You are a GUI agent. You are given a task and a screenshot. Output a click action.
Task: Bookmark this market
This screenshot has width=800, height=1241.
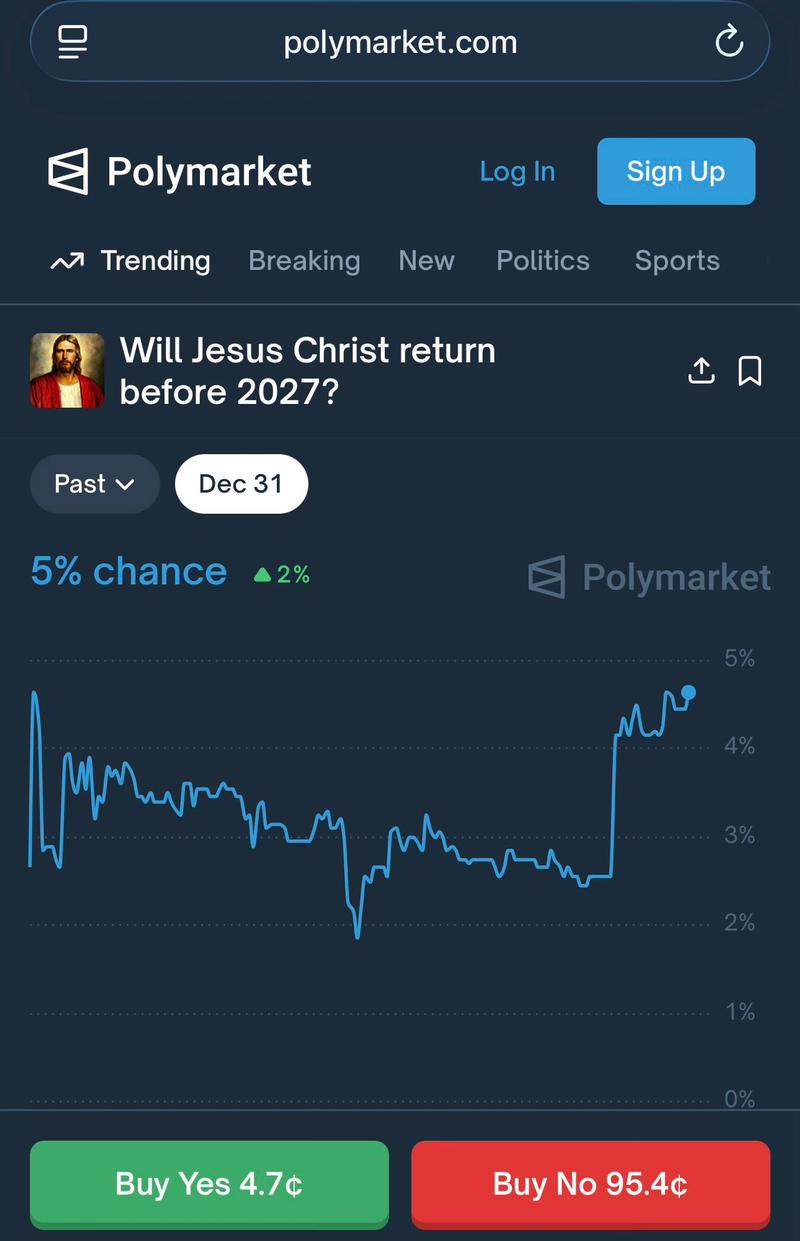tap(750, 371)
